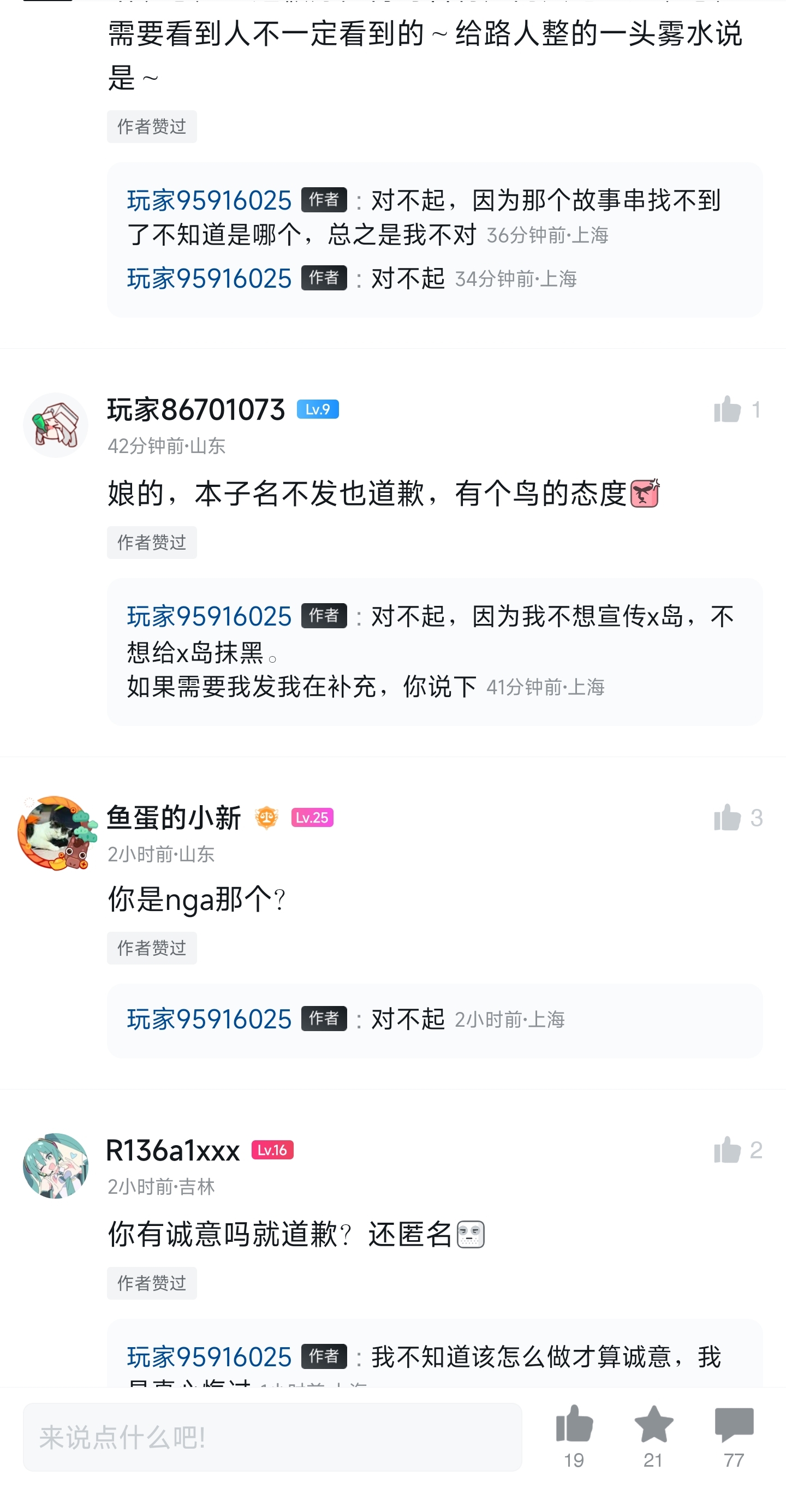The height and width of the screenshot is (1512, 786).
Task: Open 鱼蛋的小新's profile avatar
Action: 56,832
